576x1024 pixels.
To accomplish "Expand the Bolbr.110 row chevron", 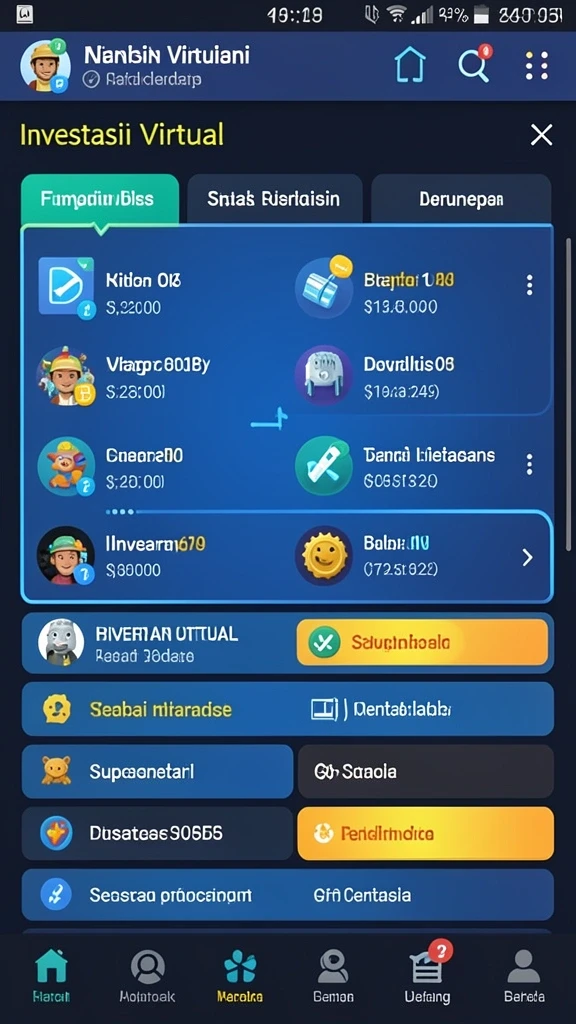I will (x=528, y=557).
